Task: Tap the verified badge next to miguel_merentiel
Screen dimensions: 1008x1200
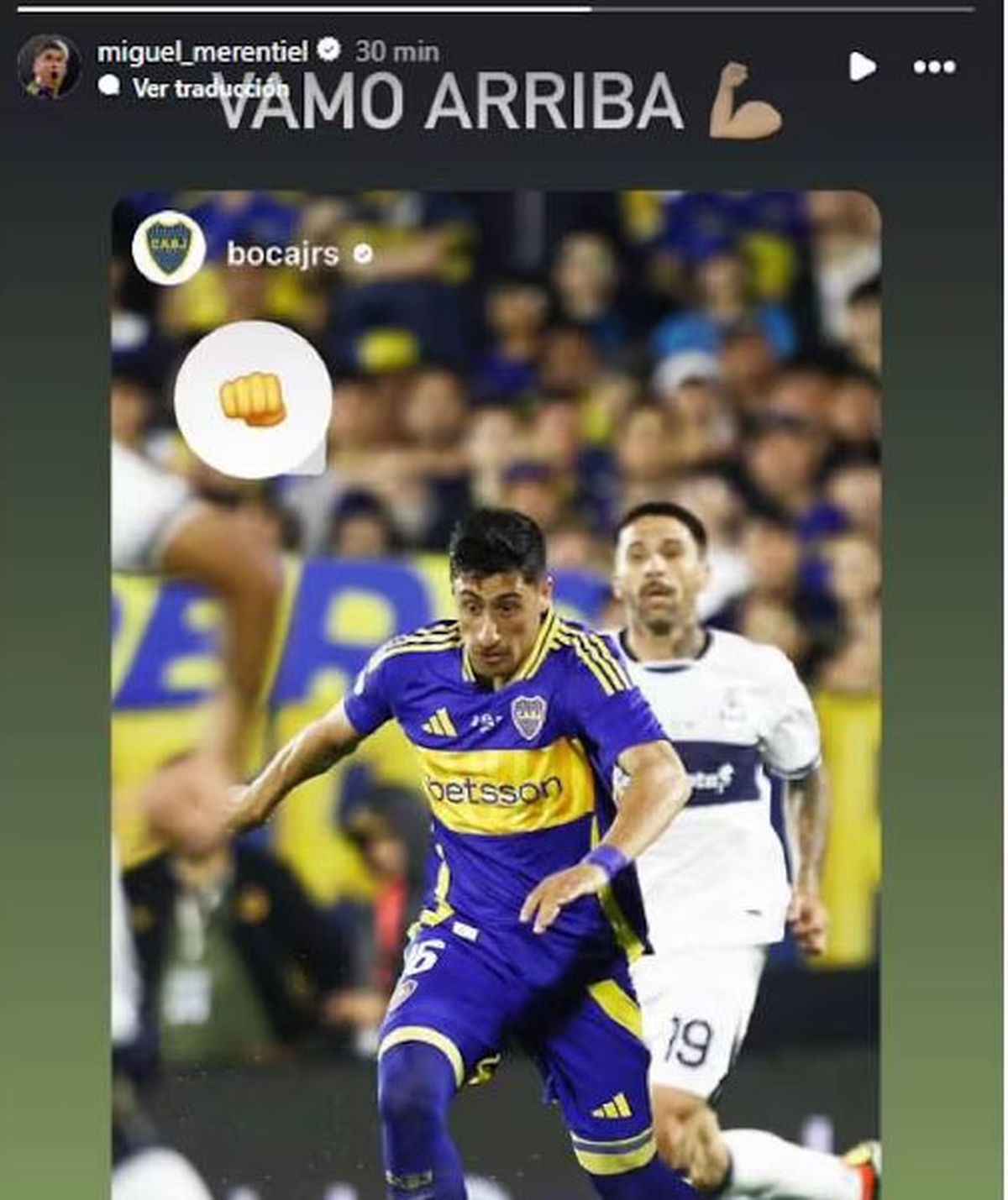Action: pos(328,49)
